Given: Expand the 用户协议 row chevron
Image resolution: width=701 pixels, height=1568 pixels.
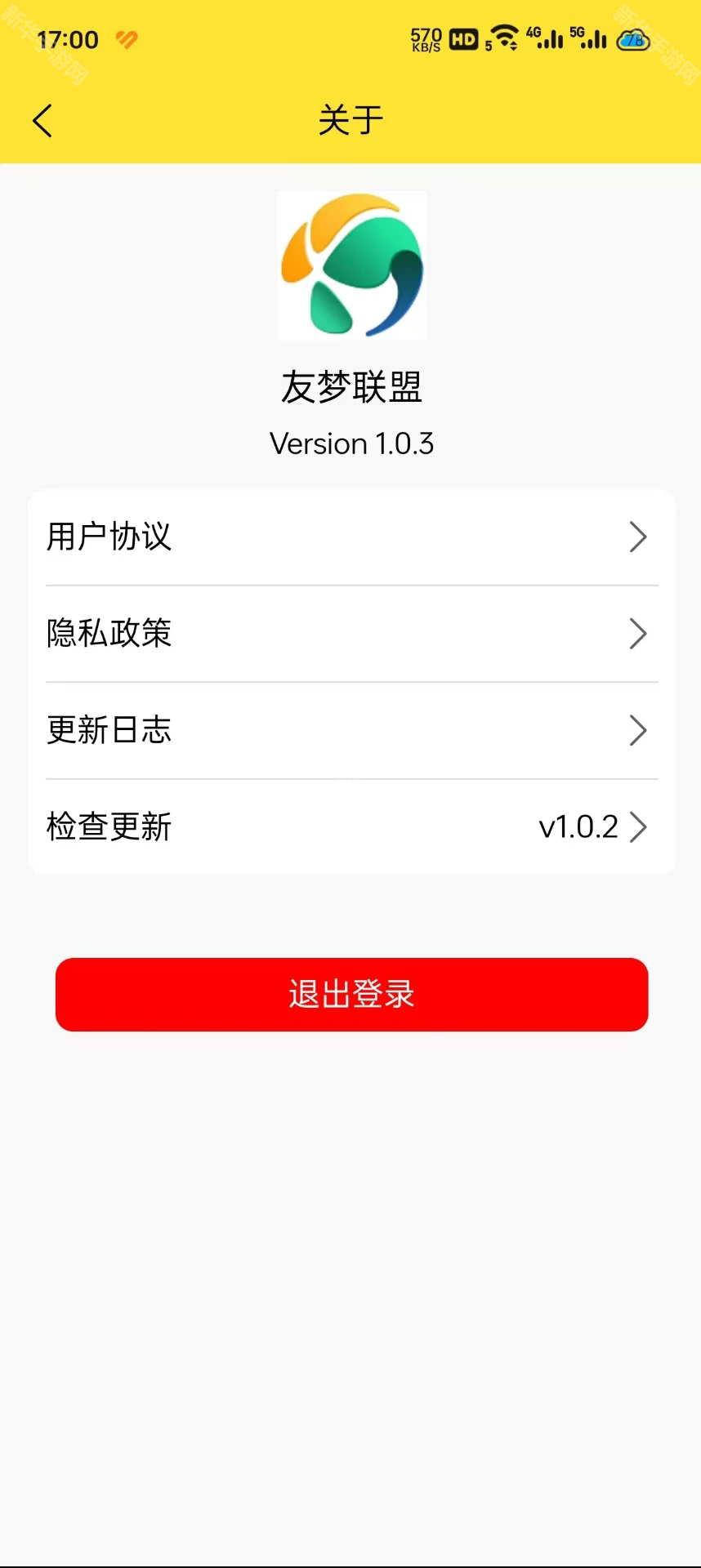Looking at the screenshot, I should pyautogui.click(x=638, y=537).
